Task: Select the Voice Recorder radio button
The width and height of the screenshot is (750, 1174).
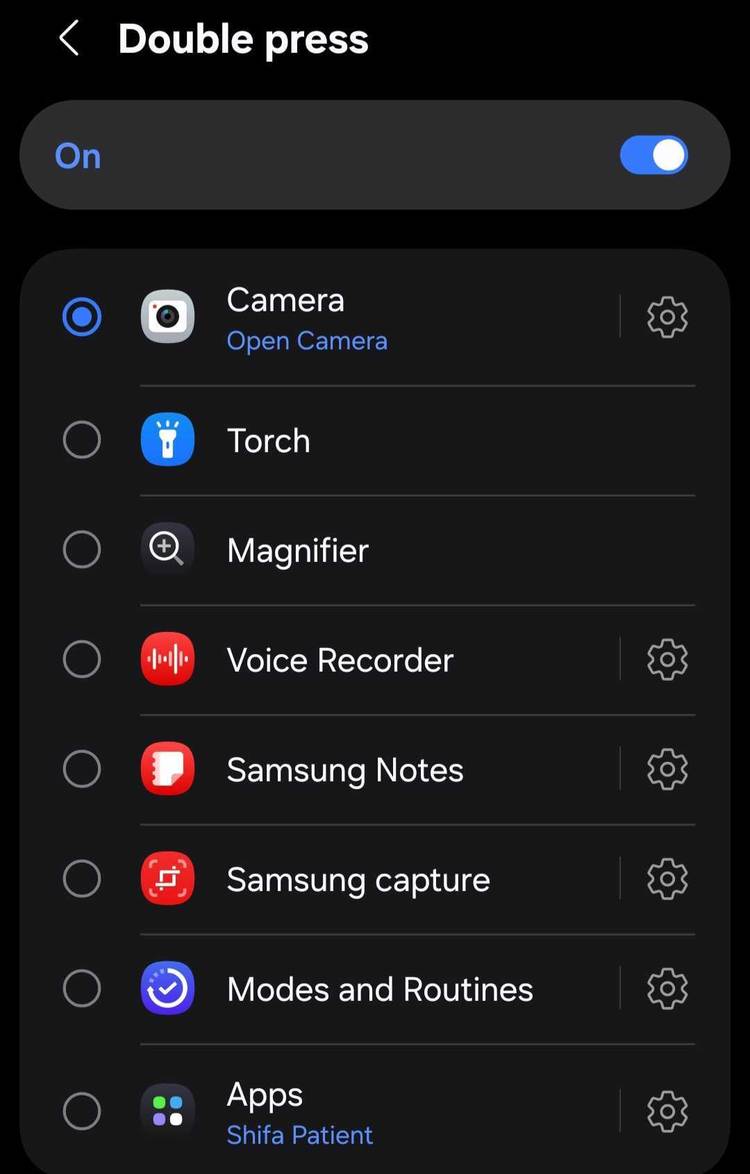Action: point(81,659)
